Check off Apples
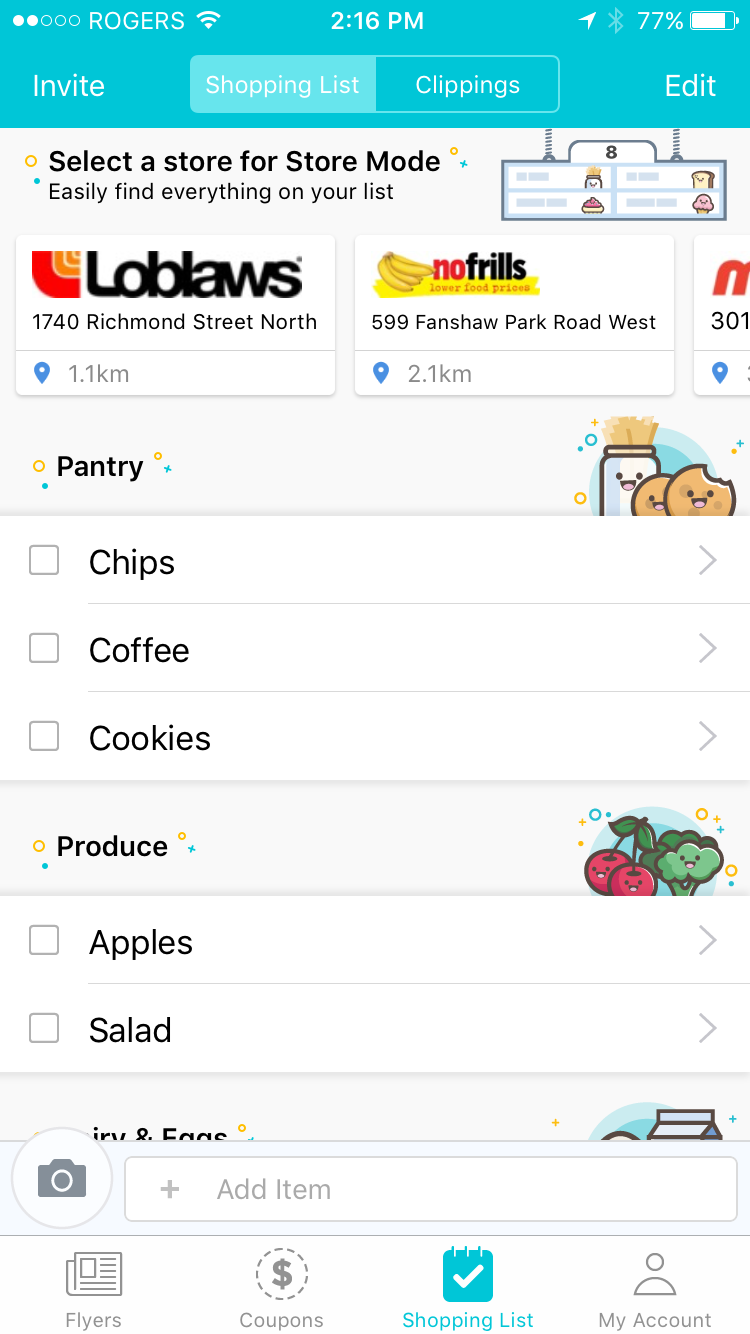Screen dimensions: 750x1334 coord(44,941)
